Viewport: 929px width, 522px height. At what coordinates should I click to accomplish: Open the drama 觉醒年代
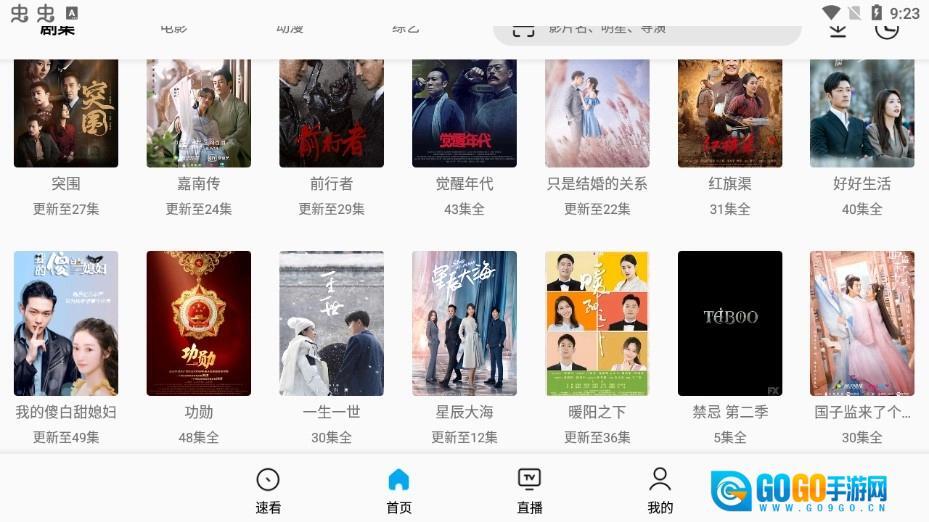pyautogui.click(x=464, y=113)
